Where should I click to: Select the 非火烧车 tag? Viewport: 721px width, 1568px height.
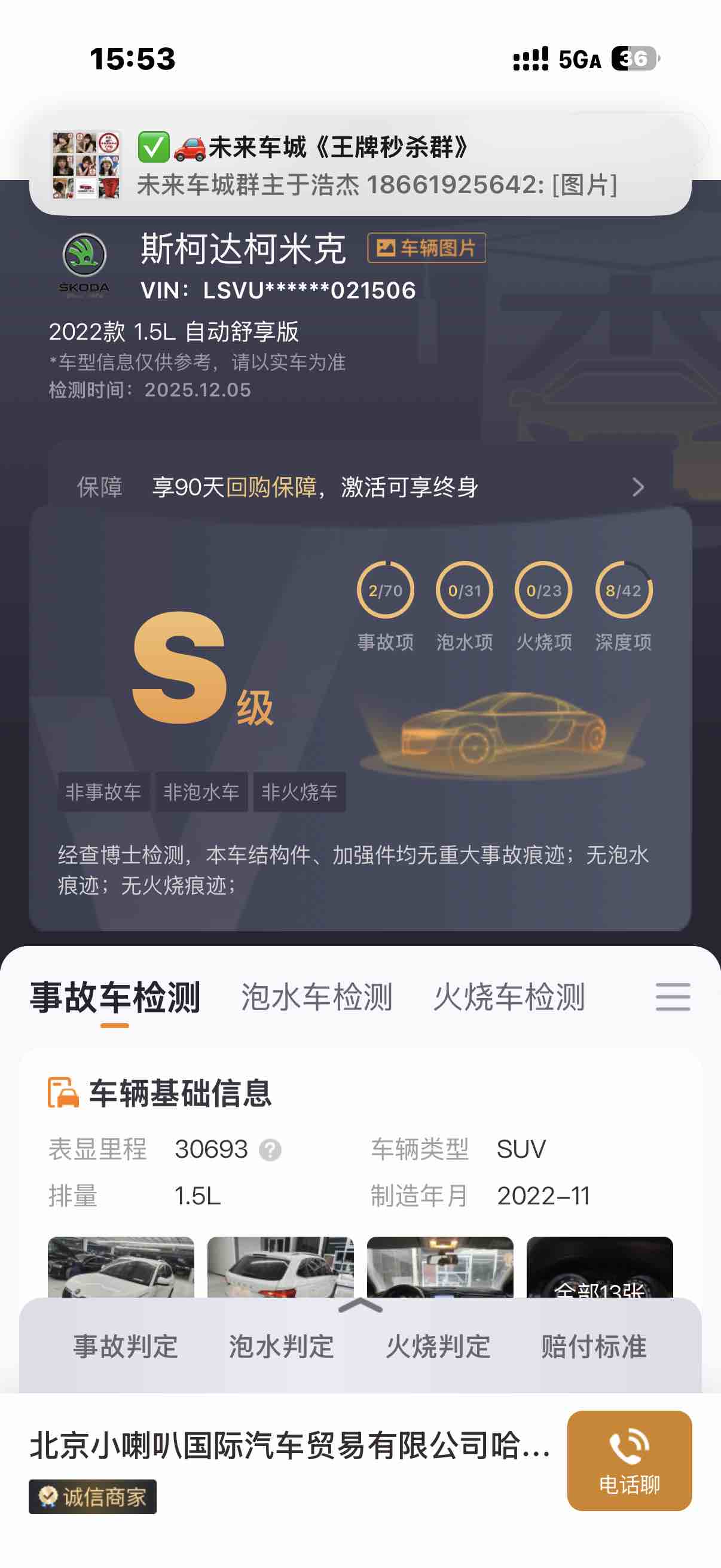(x=300, y=791)
